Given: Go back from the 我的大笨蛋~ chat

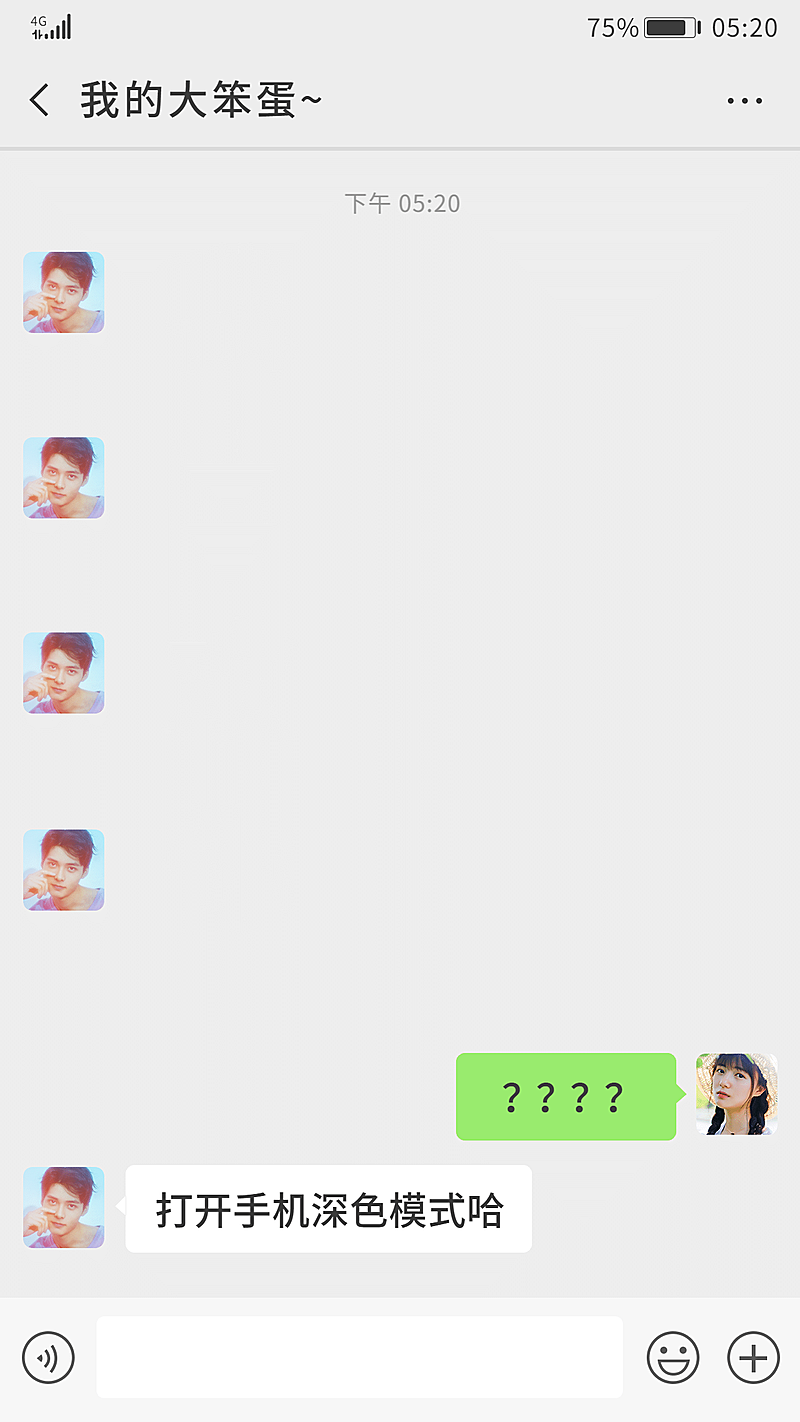Looking at the screenshot, I should pyautogui.click(x=40, y=101).
